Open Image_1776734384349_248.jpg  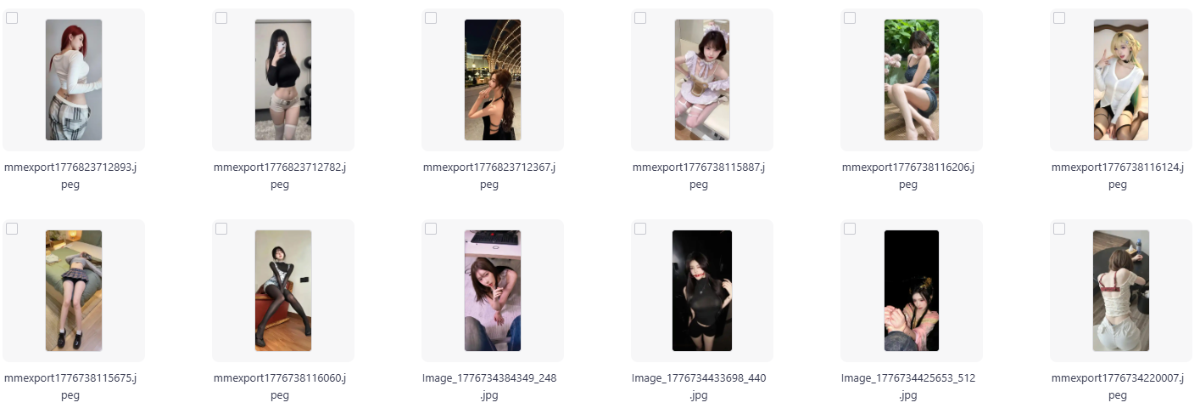tap(492, 290)
